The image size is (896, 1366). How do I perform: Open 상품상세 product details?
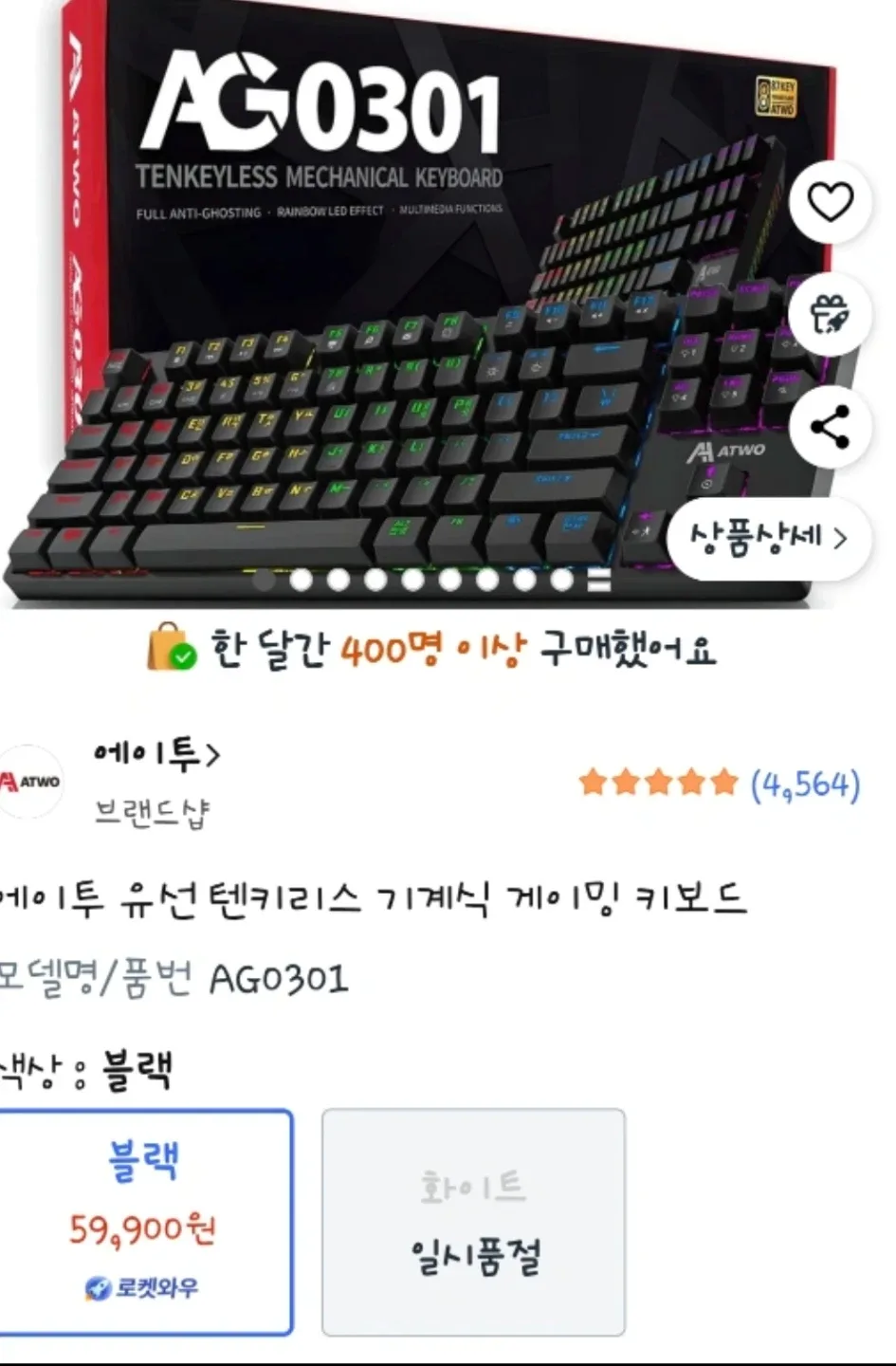(x=769, y=539)
